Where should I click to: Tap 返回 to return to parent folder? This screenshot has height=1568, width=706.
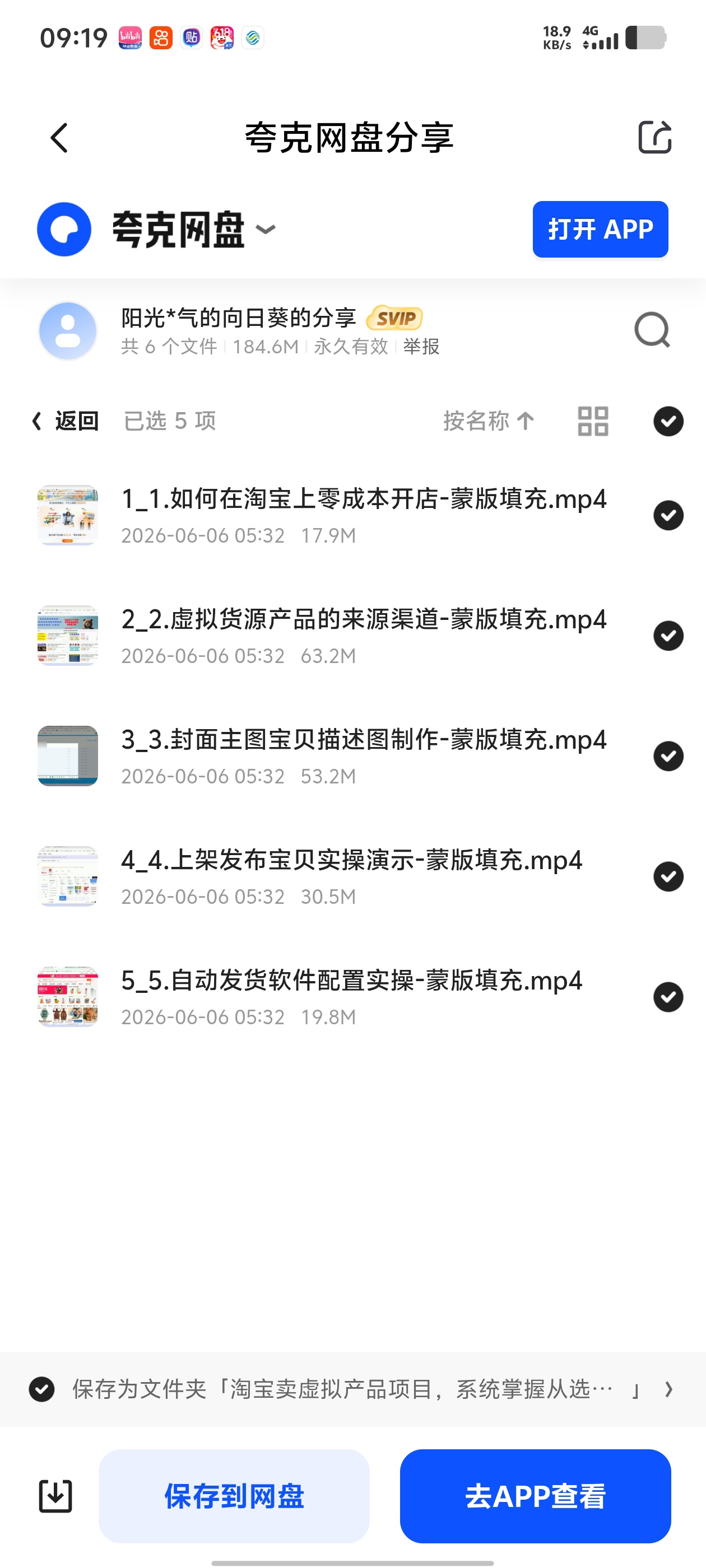click(x=65, y=421)
